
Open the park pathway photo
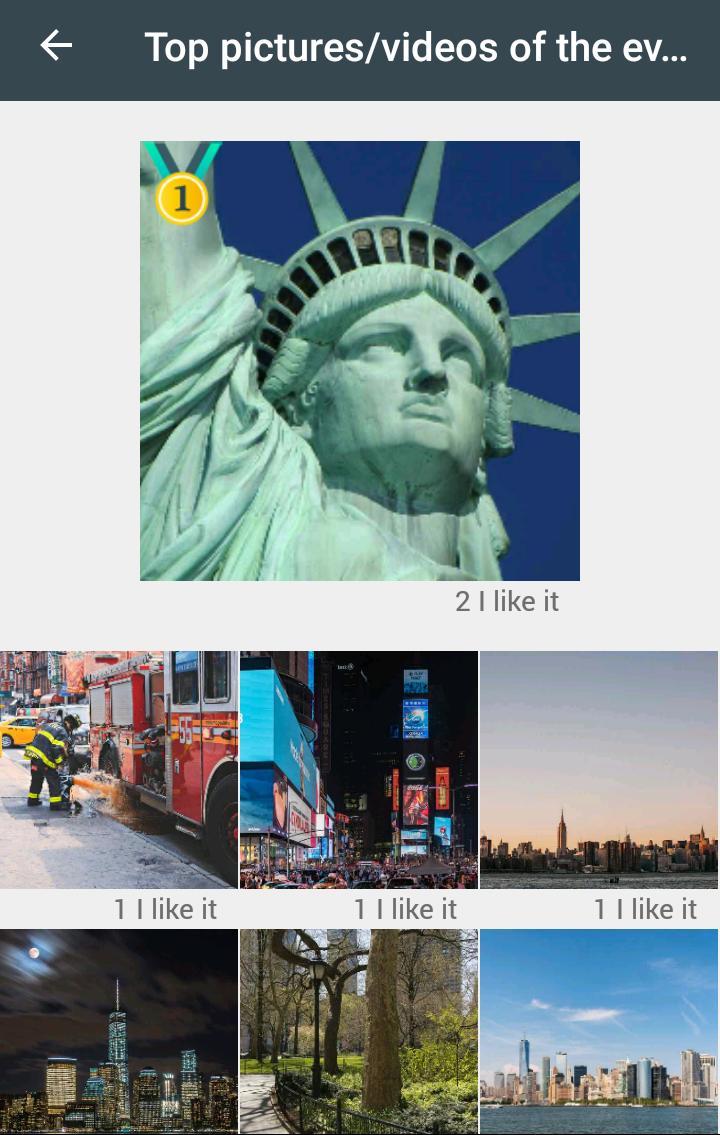pos(358,1030)
